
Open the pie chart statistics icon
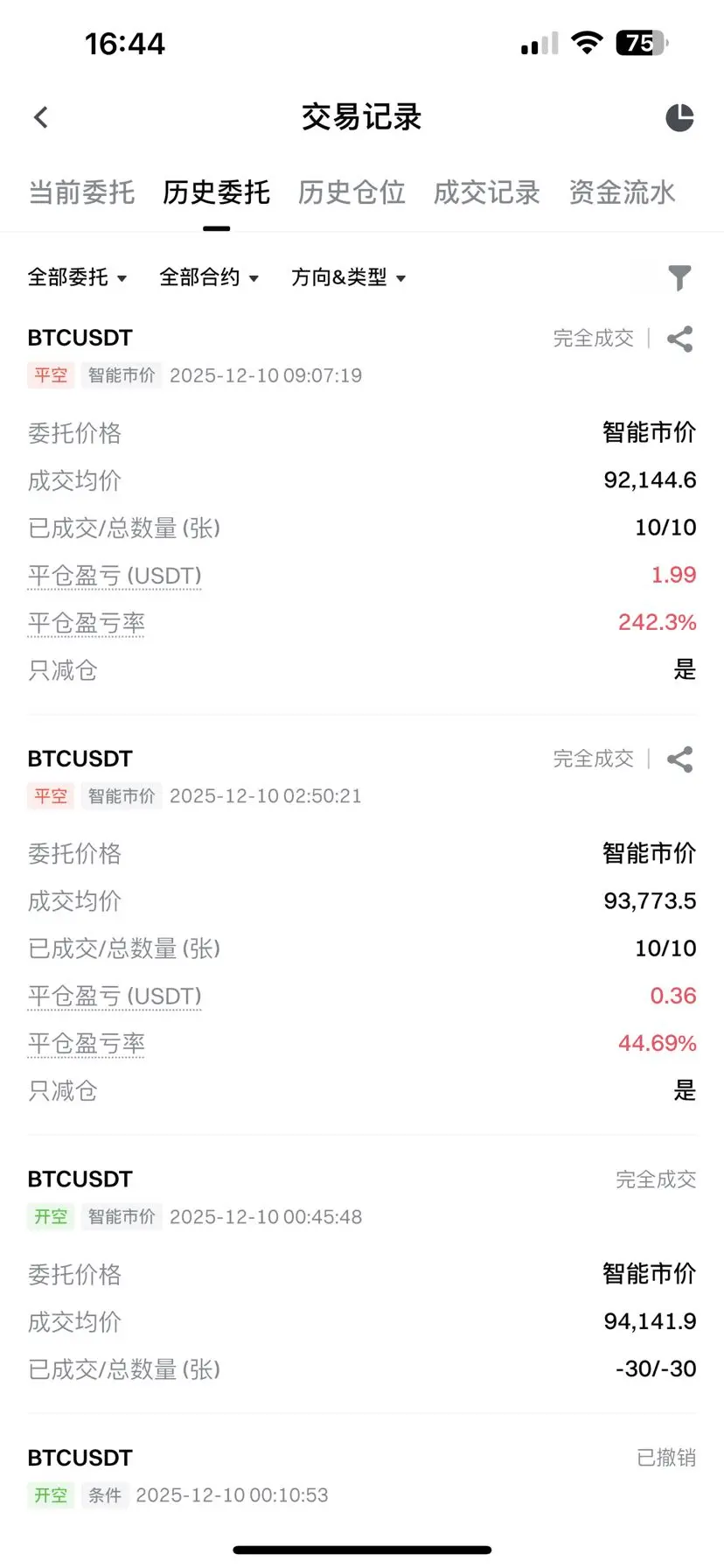click(x=679, y=117)
